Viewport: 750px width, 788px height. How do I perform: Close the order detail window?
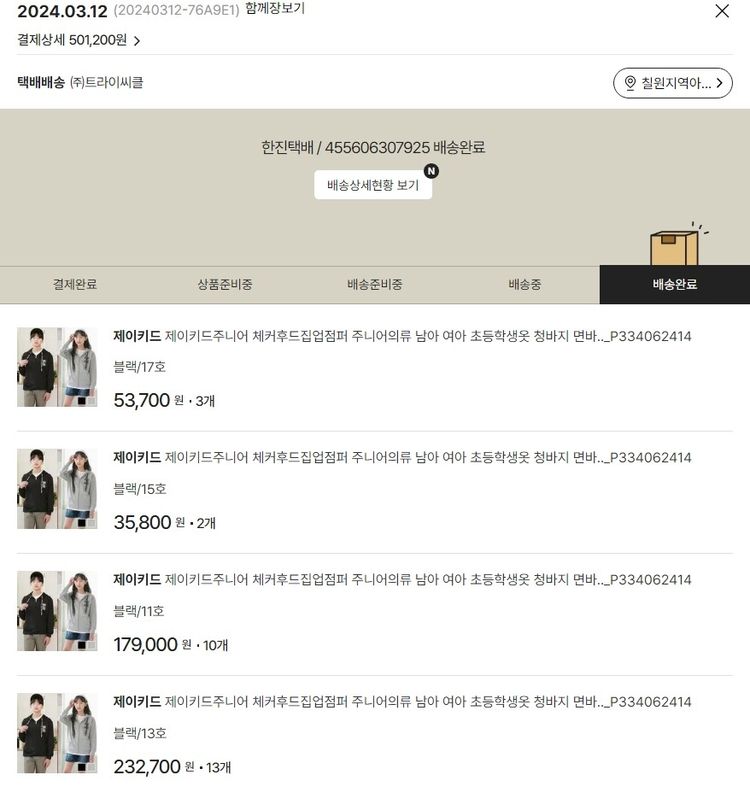[722, 11]
